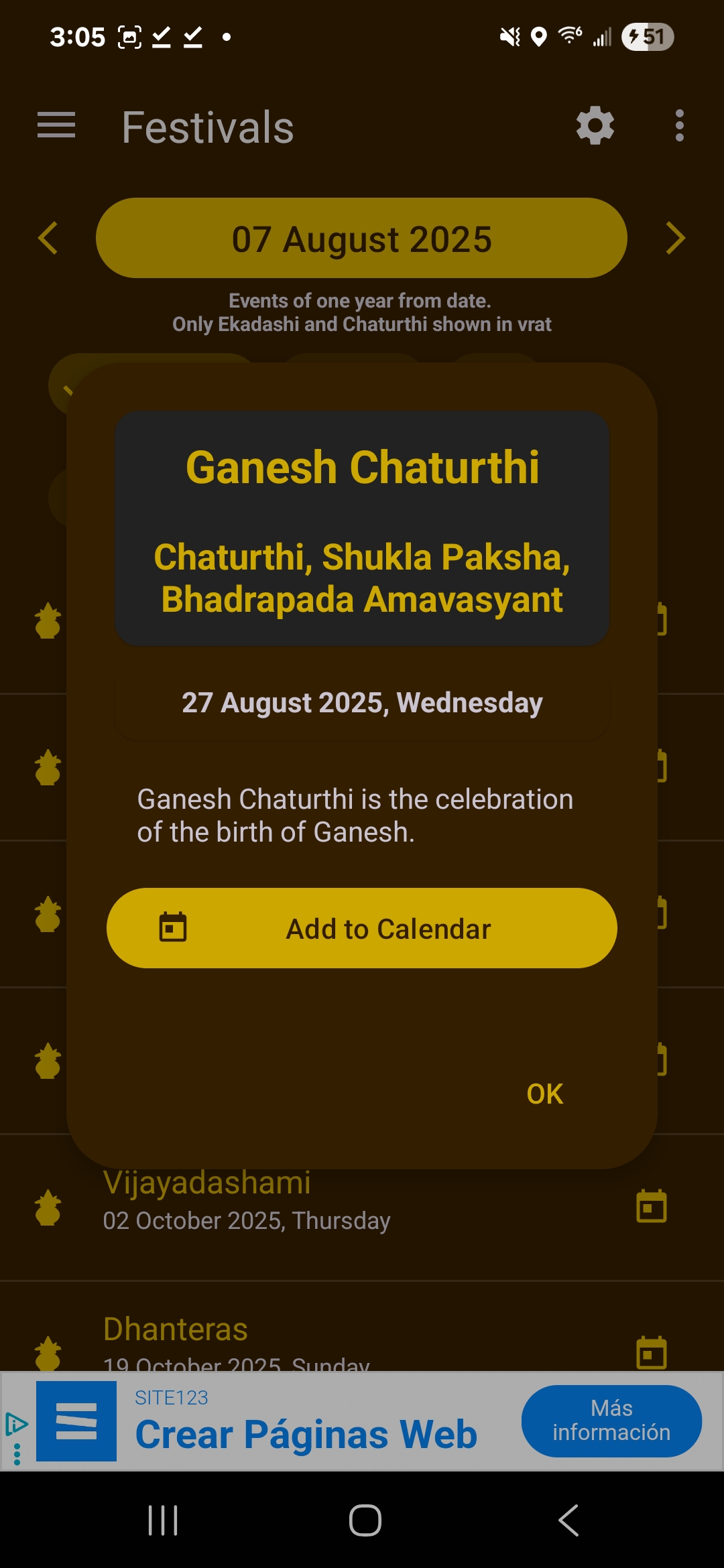
Task: Open the settings gear
Action: (595, 126)
